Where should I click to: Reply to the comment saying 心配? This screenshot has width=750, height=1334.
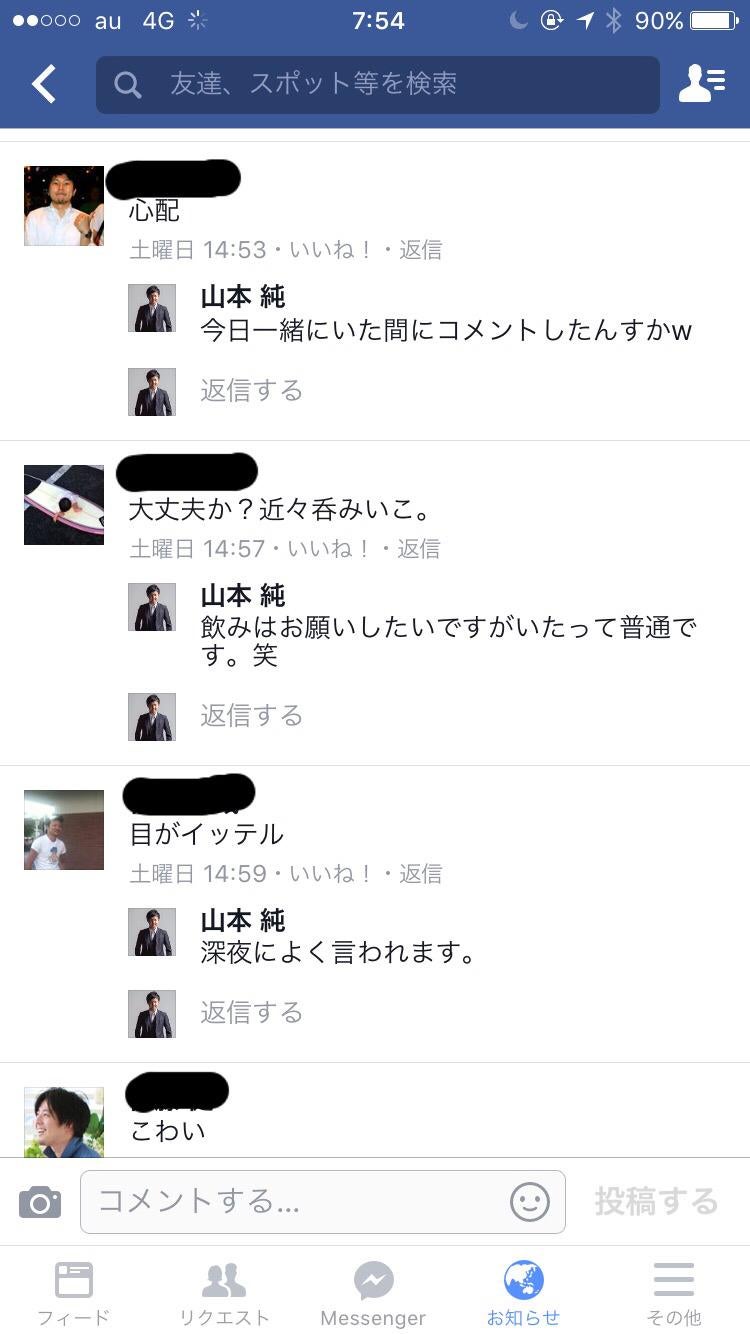click(420, 249)
